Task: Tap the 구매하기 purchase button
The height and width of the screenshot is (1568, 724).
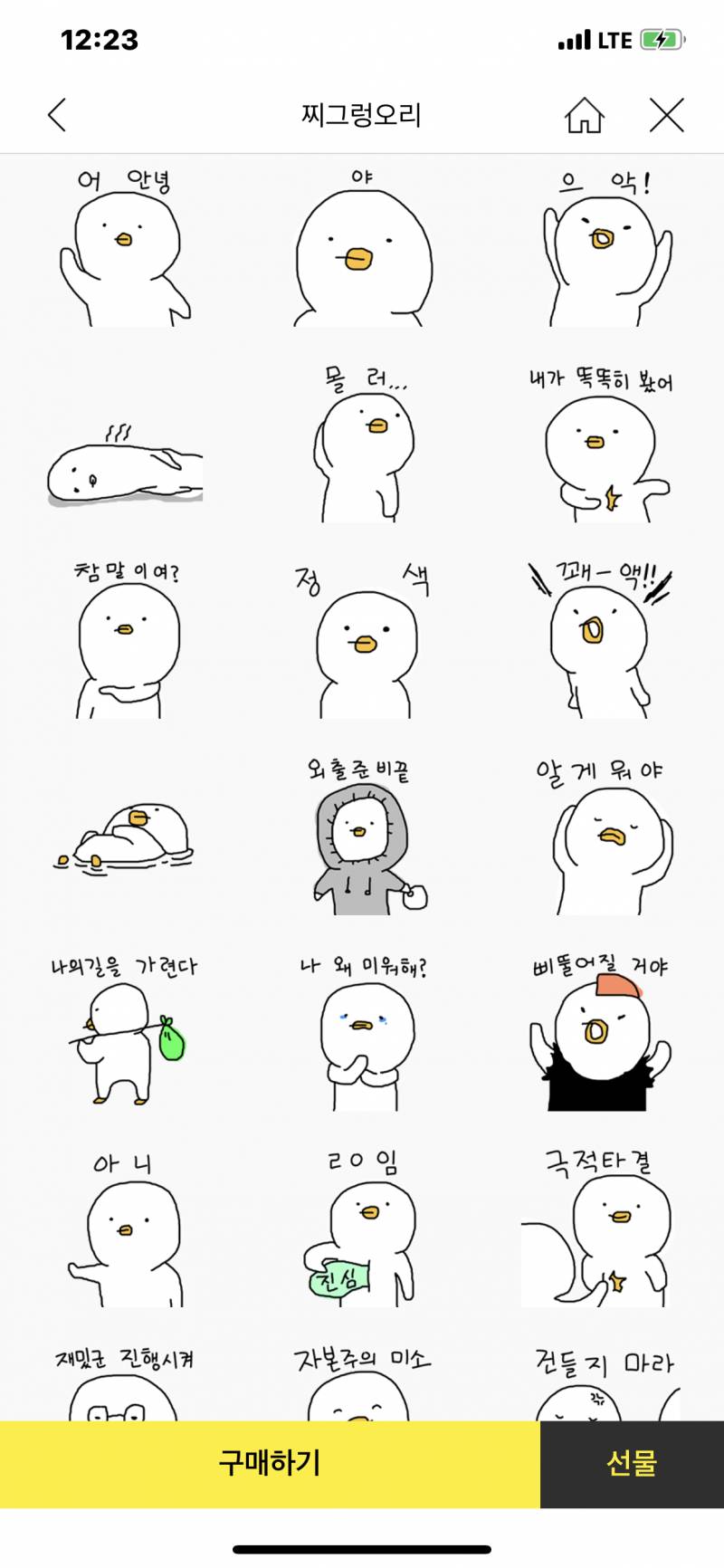Action: (270, 1464)
